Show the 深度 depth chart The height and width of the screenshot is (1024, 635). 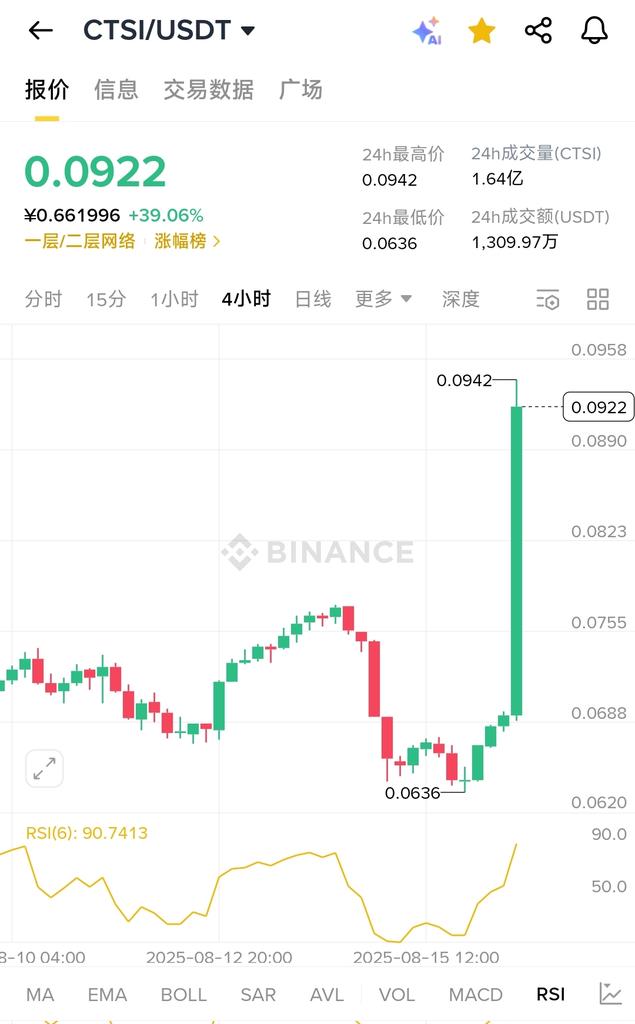click(x=461, y=299)
